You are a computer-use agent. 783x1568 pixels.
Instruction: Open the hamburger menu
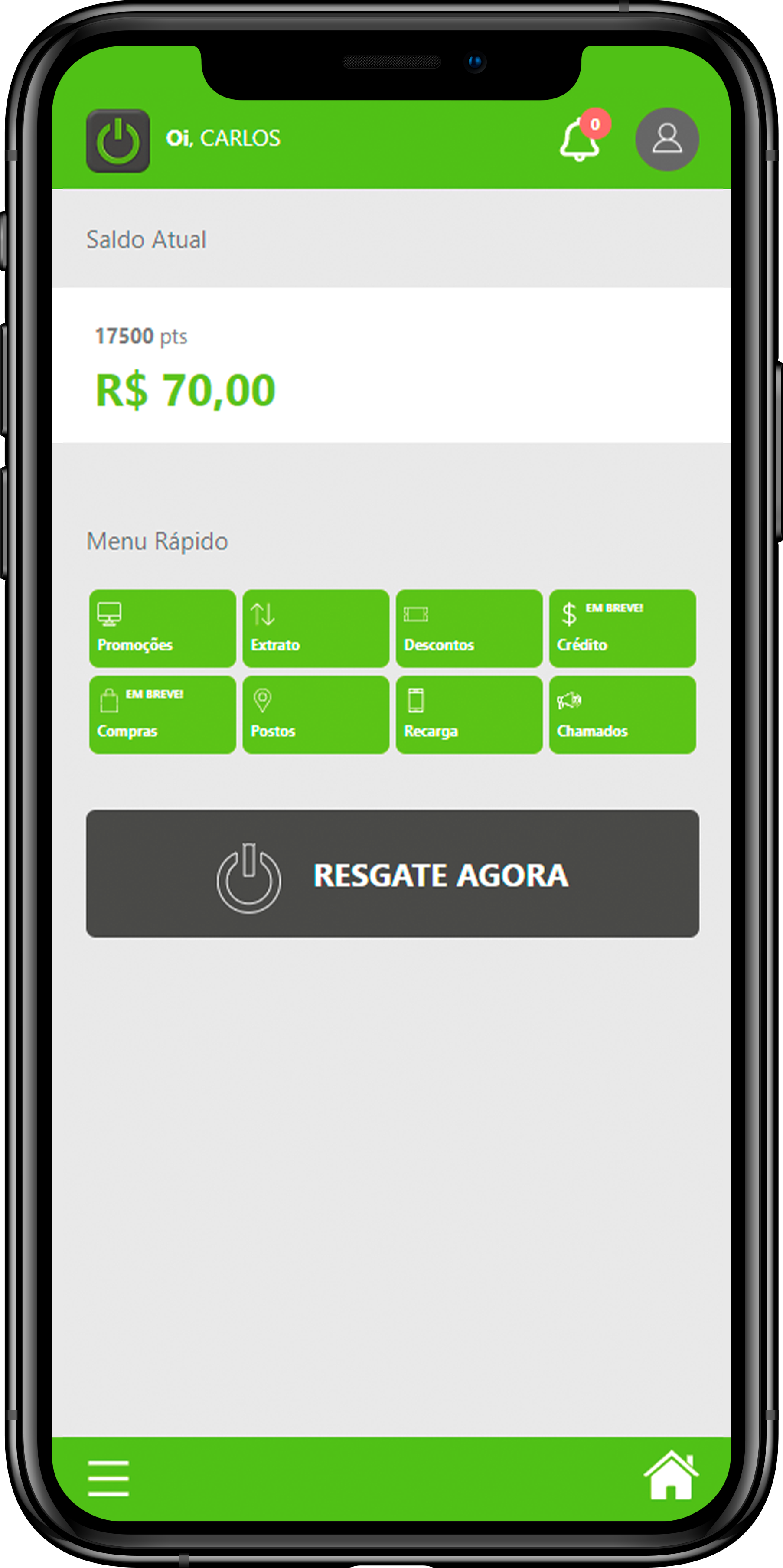coord(108,1478)
